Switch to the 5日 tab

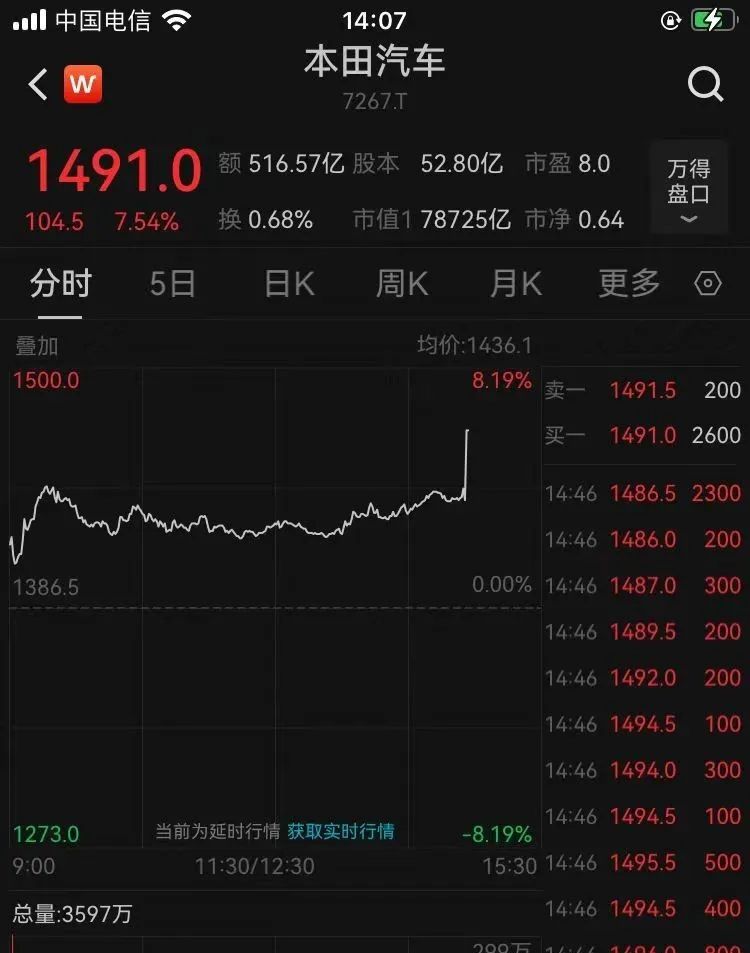click(x=171, y=284)
